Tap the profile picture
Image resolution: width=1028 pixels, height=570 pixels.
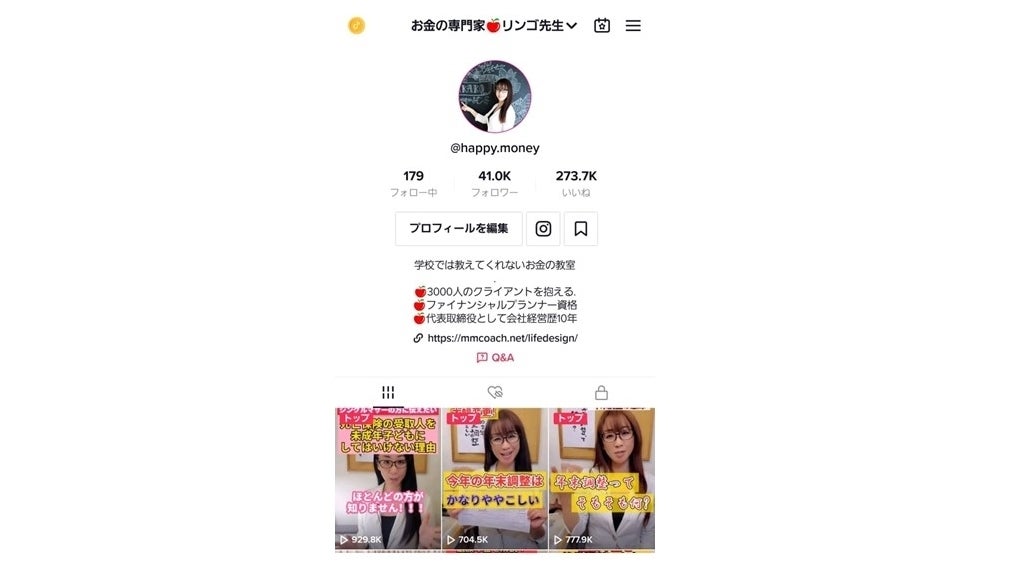[x=494, y=97]
